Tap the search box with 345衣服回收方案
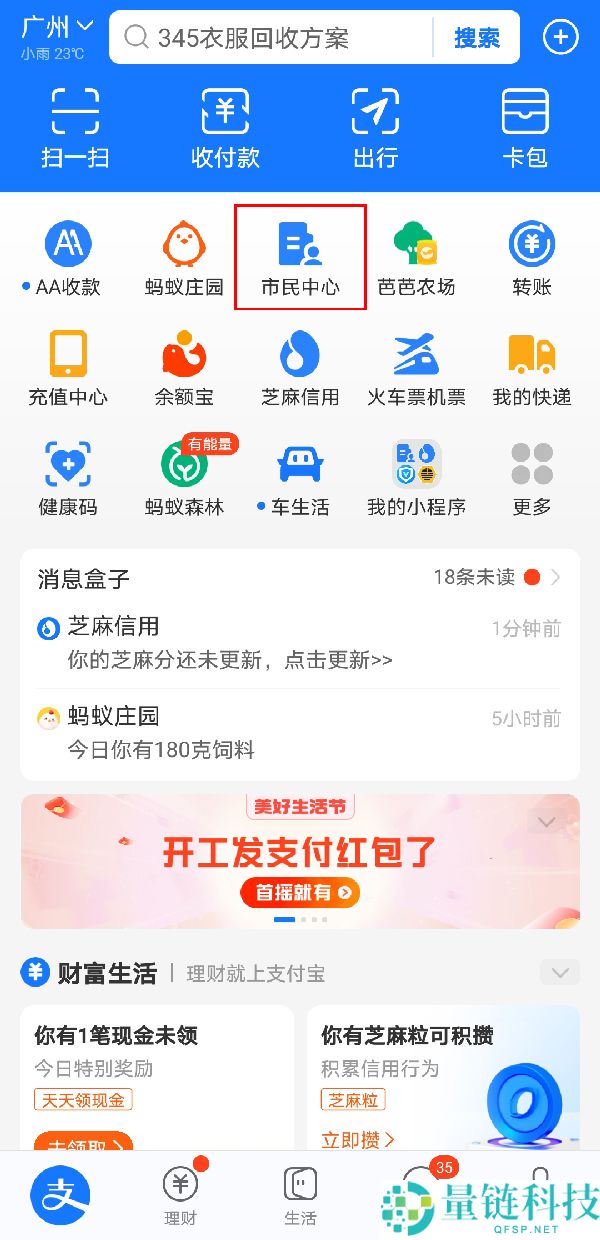 pyautogui.click(x=270, y=38)
